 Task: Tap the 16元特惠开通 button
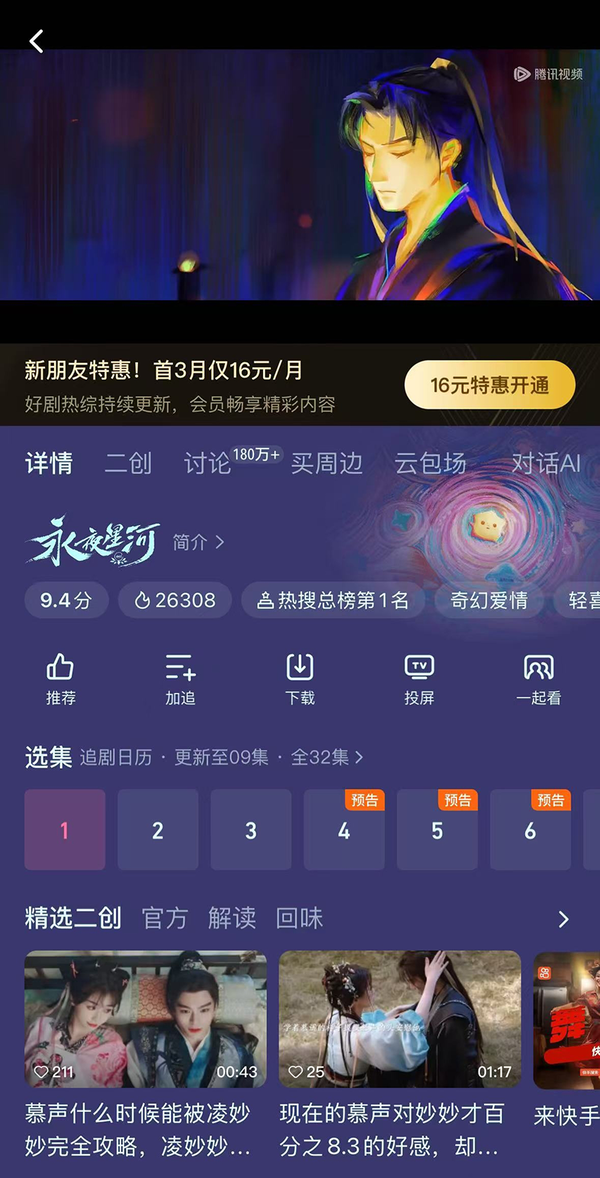click(x=489, y=385)
